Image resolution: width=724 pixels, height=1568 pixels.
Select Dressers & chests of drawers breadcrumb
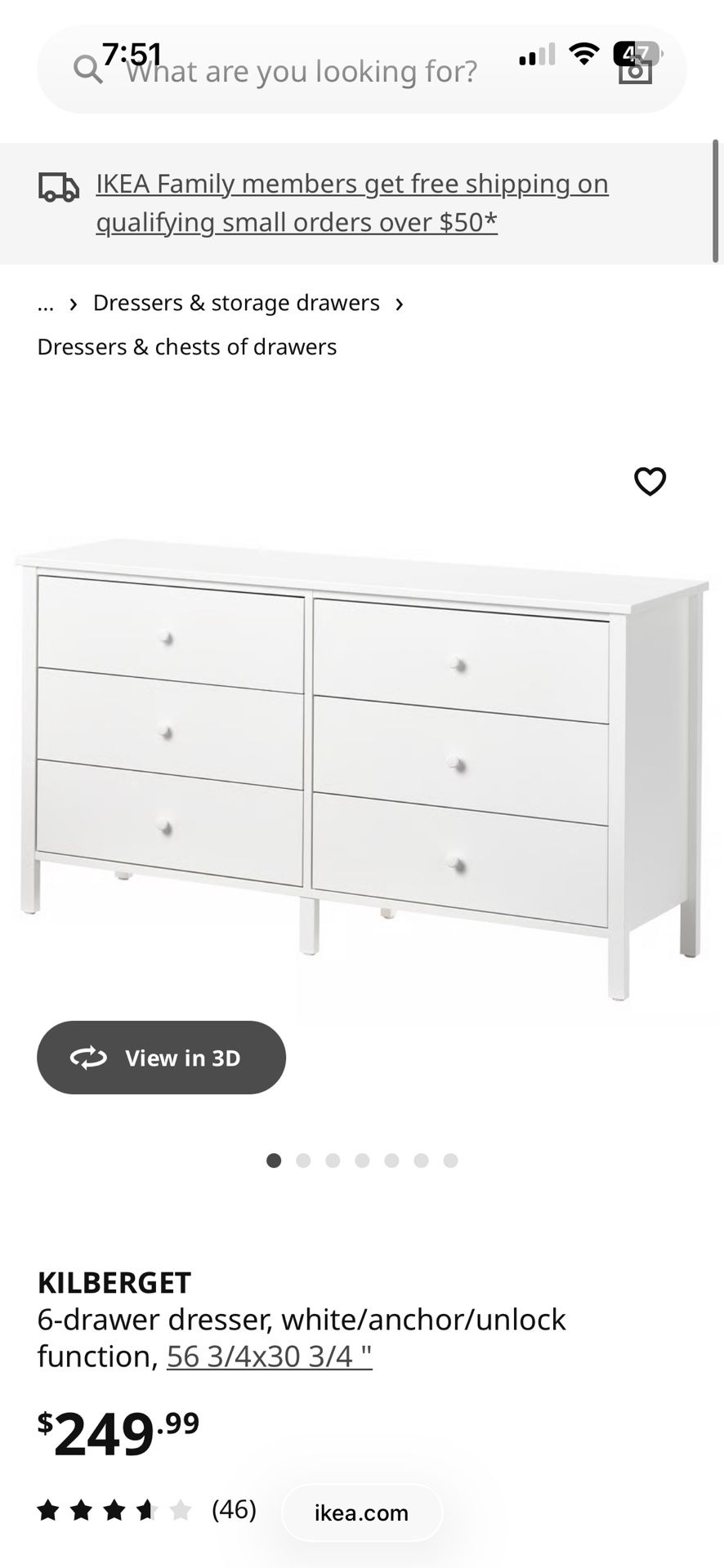click(186, 346)
